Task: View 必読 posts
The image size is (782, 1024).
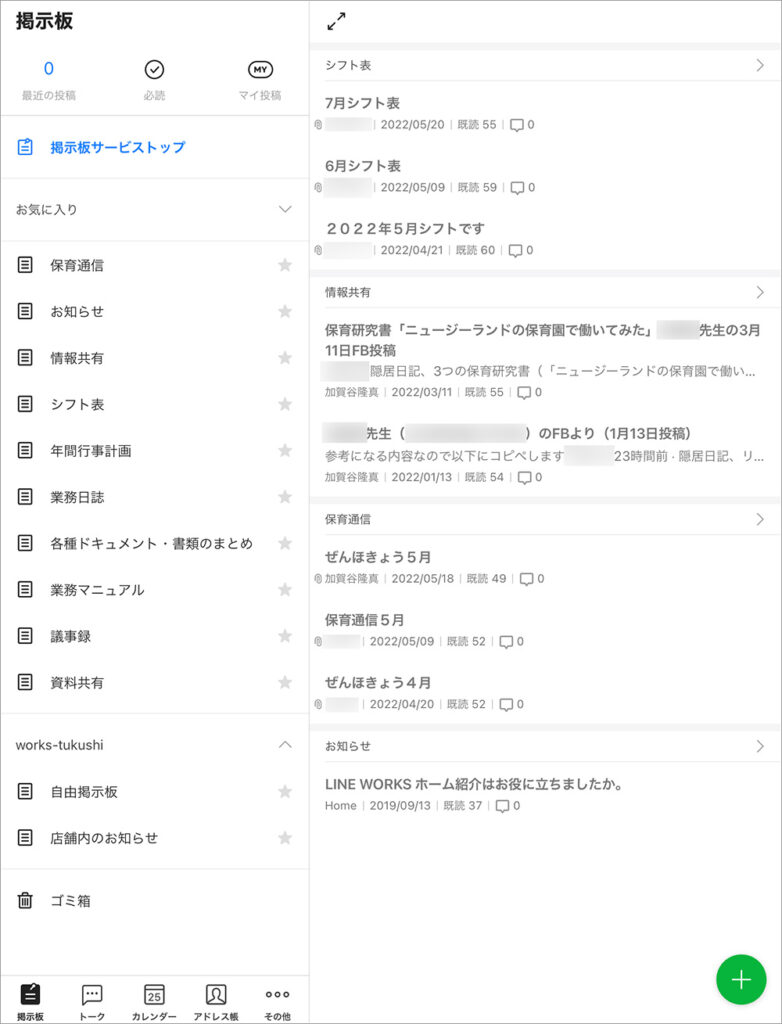Action: (154, 80)
